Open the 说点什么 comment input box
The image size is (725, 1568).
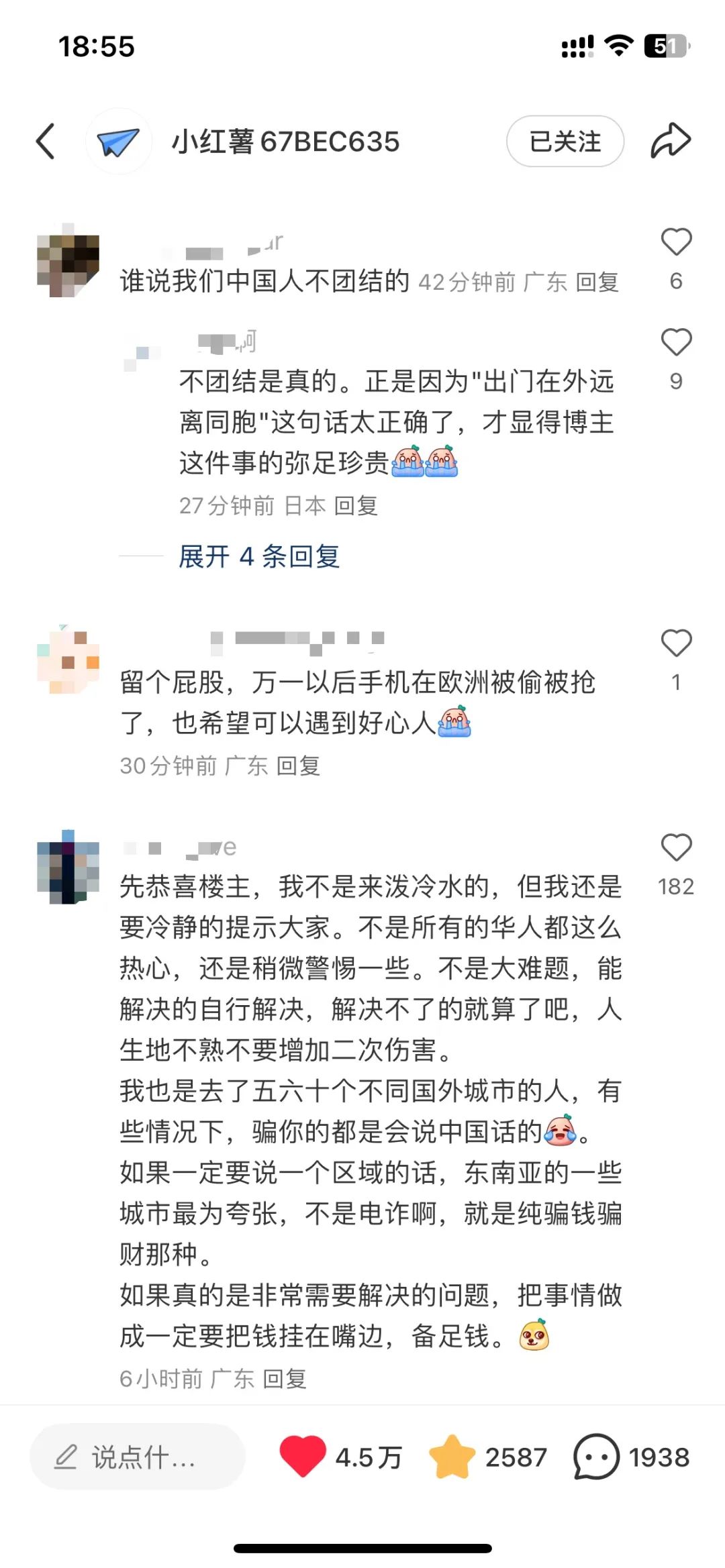[x=138, y=1457]
